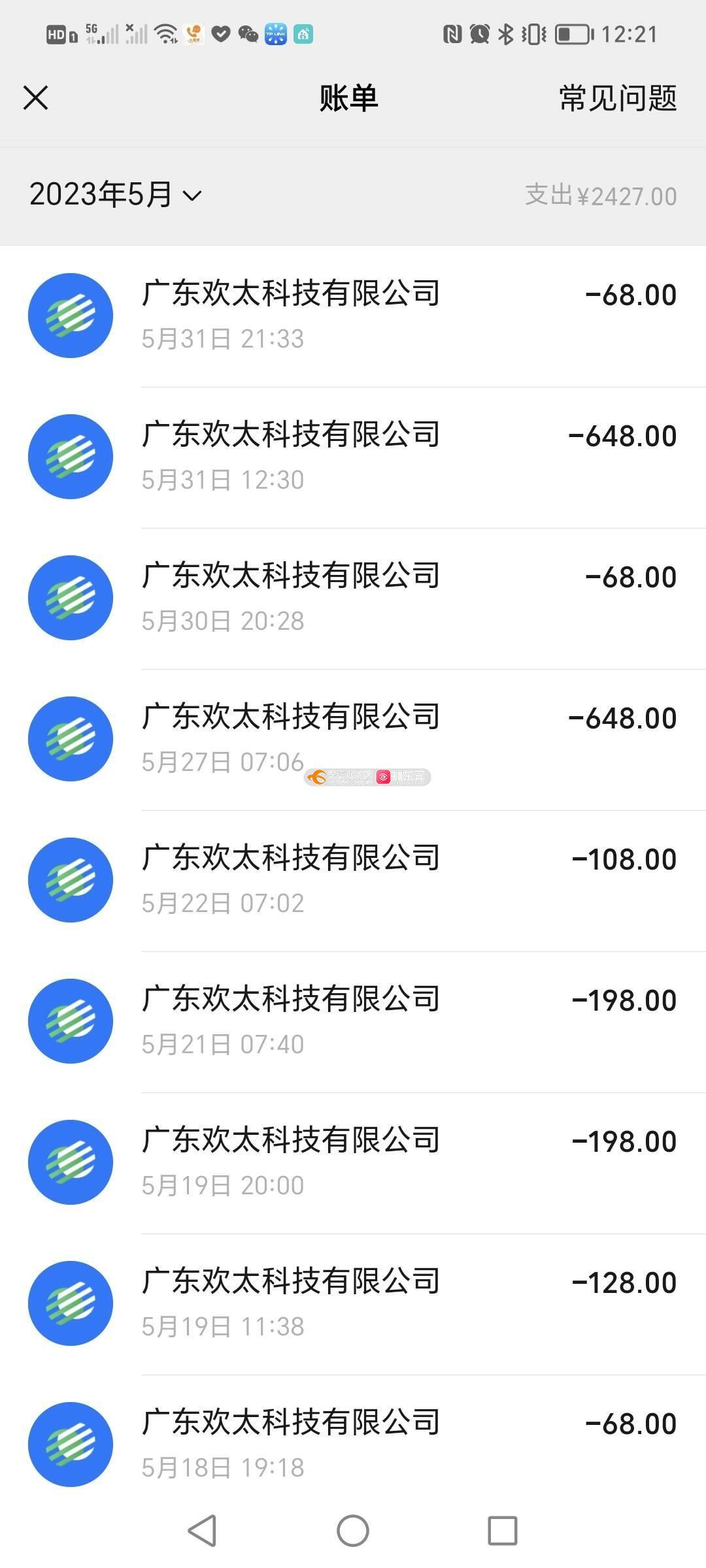The height and width of the screenshot is (1568, 706).
Task: Open the 5月31日 21:33 transaction
Action: [353, 316]
